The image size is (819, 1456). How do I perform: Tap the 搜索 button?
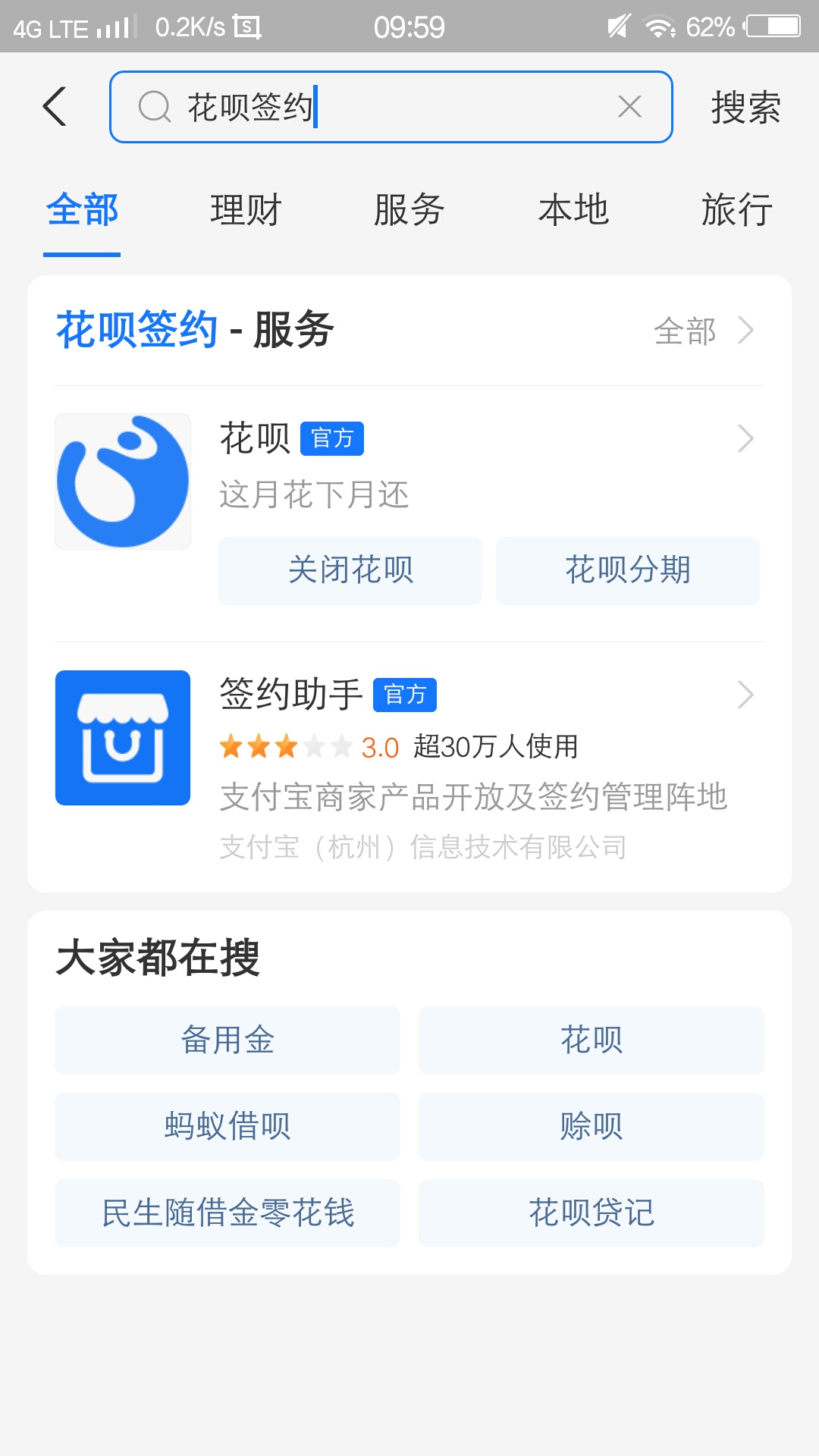pyautogui.click(x=745, y=107)
